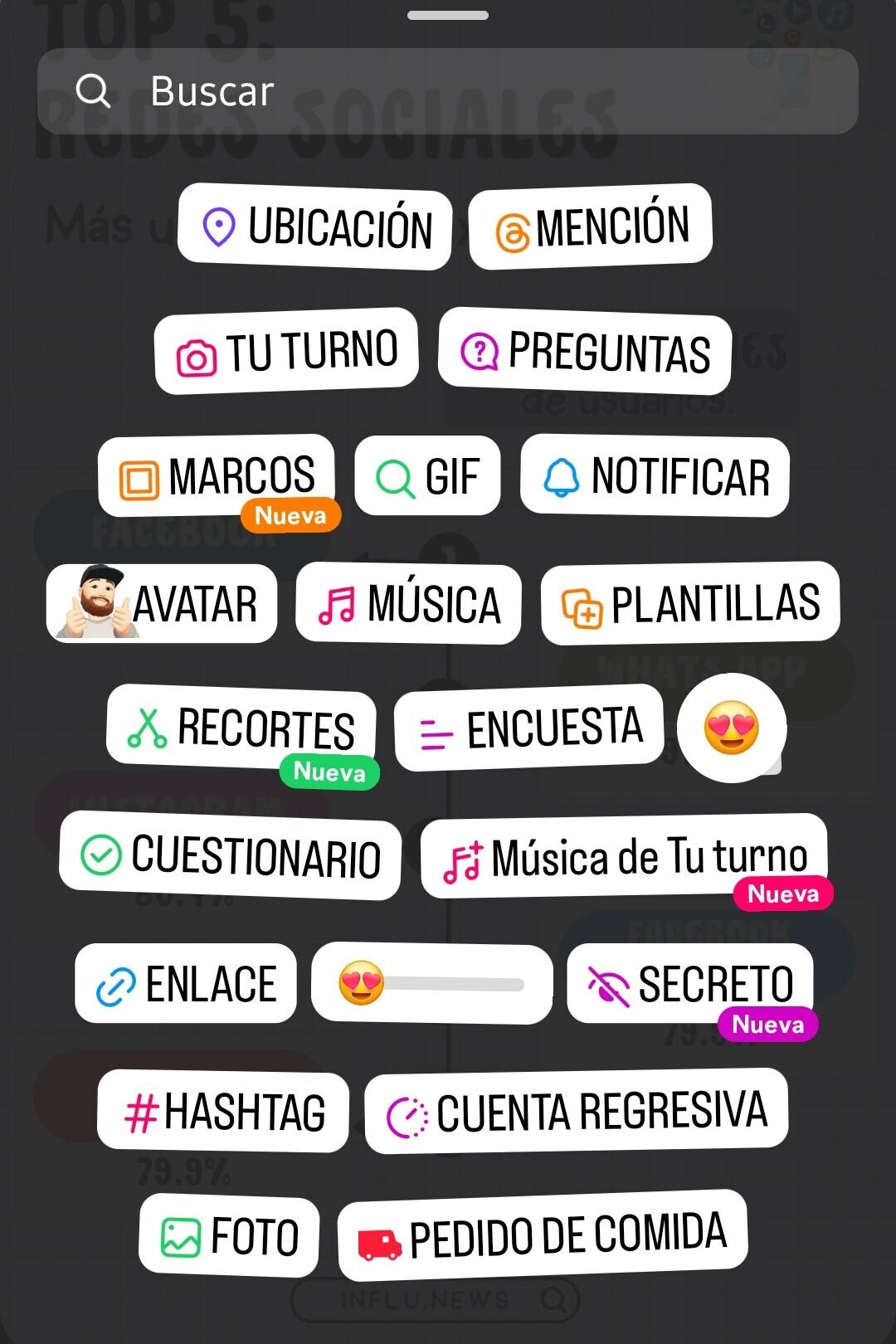Add the UBICACIÓN location sticker

click(x=315, y=226)
